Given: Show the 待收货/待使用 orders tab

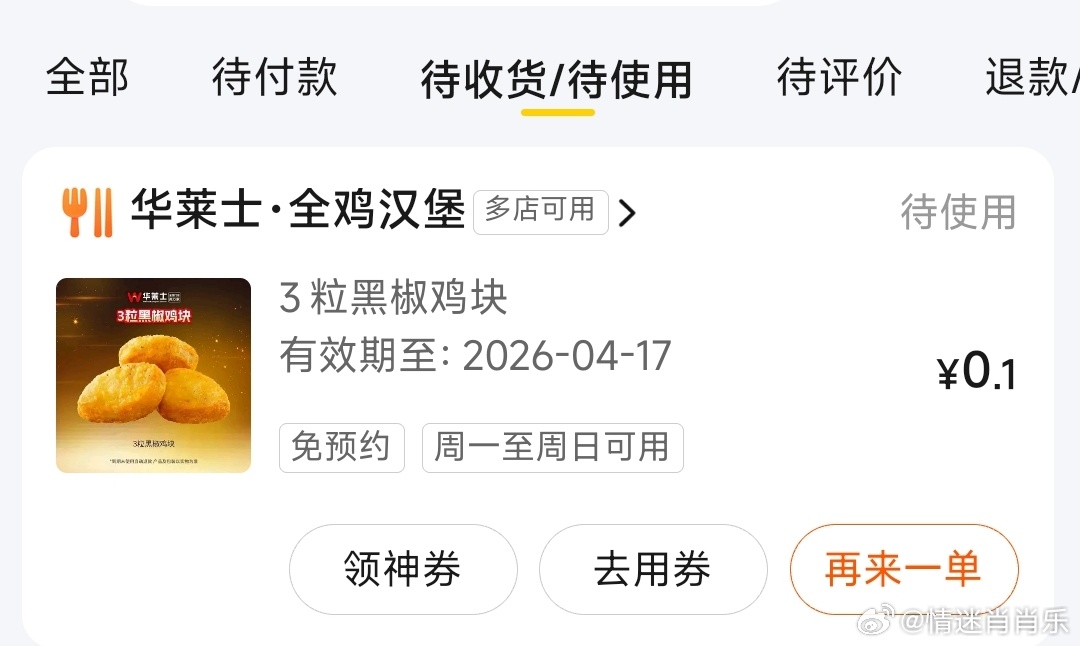Looking at the screenshot, I should [x=556, y=79].
